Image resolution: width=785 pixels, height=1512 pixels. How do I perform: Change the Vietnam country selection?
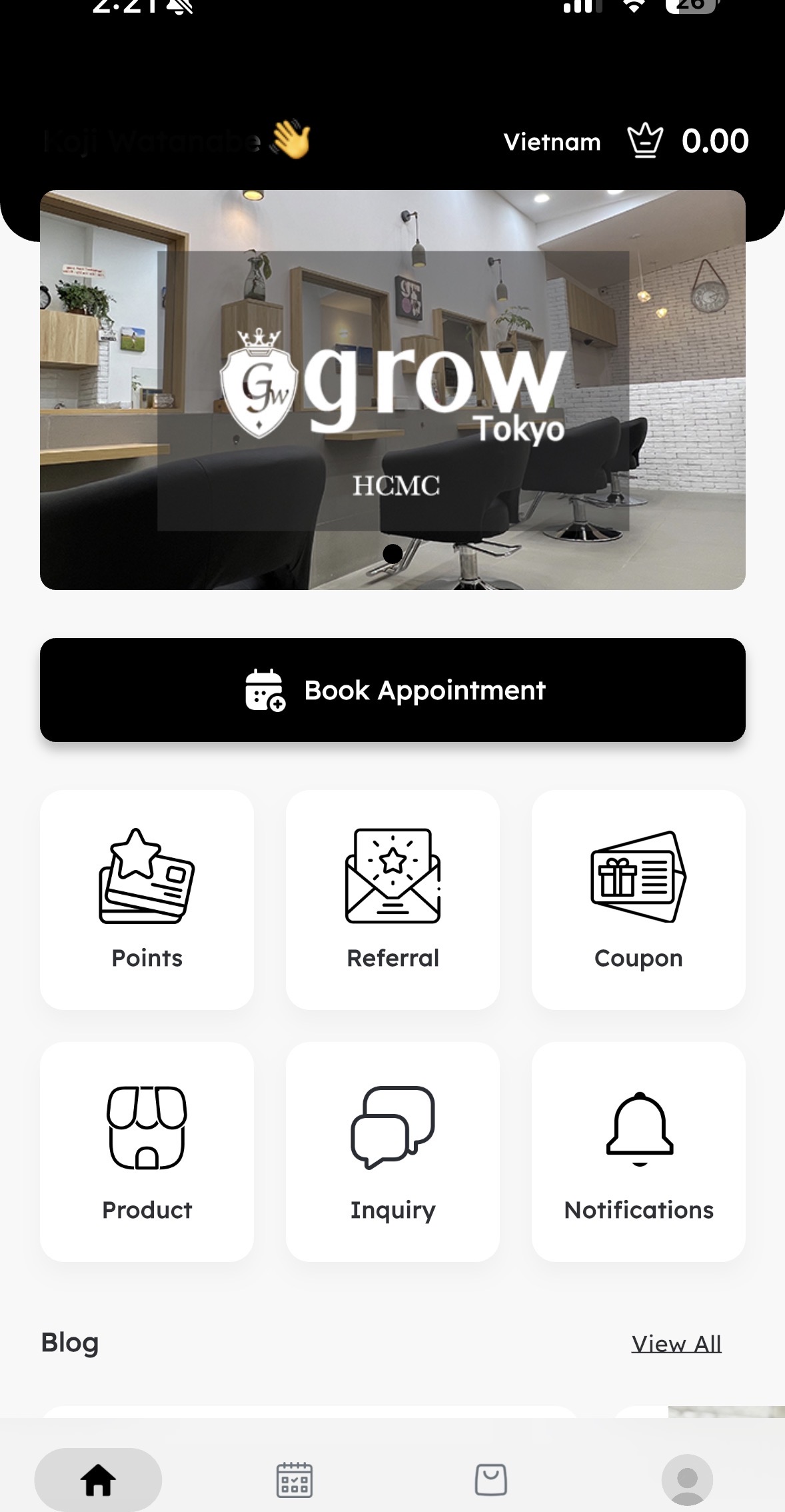click(552, 142)
